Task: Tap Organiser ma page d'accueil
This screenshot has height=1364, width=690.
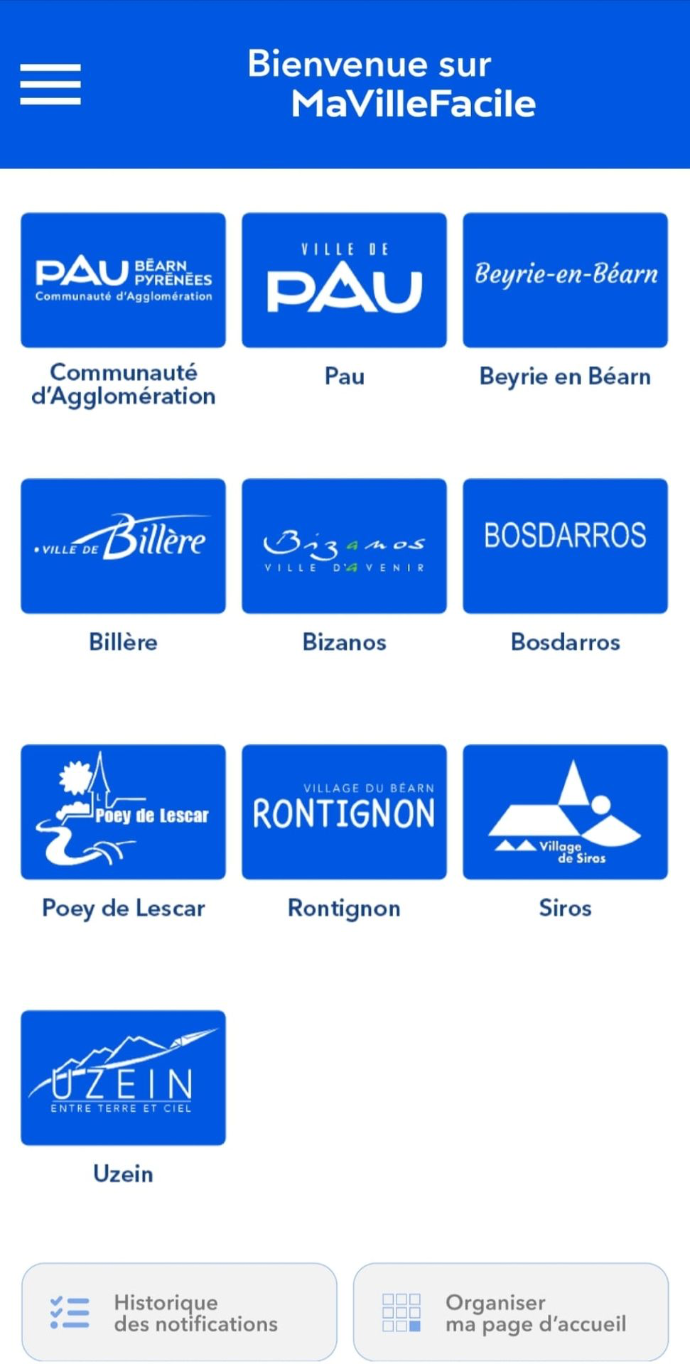Action: (511, 1313)
